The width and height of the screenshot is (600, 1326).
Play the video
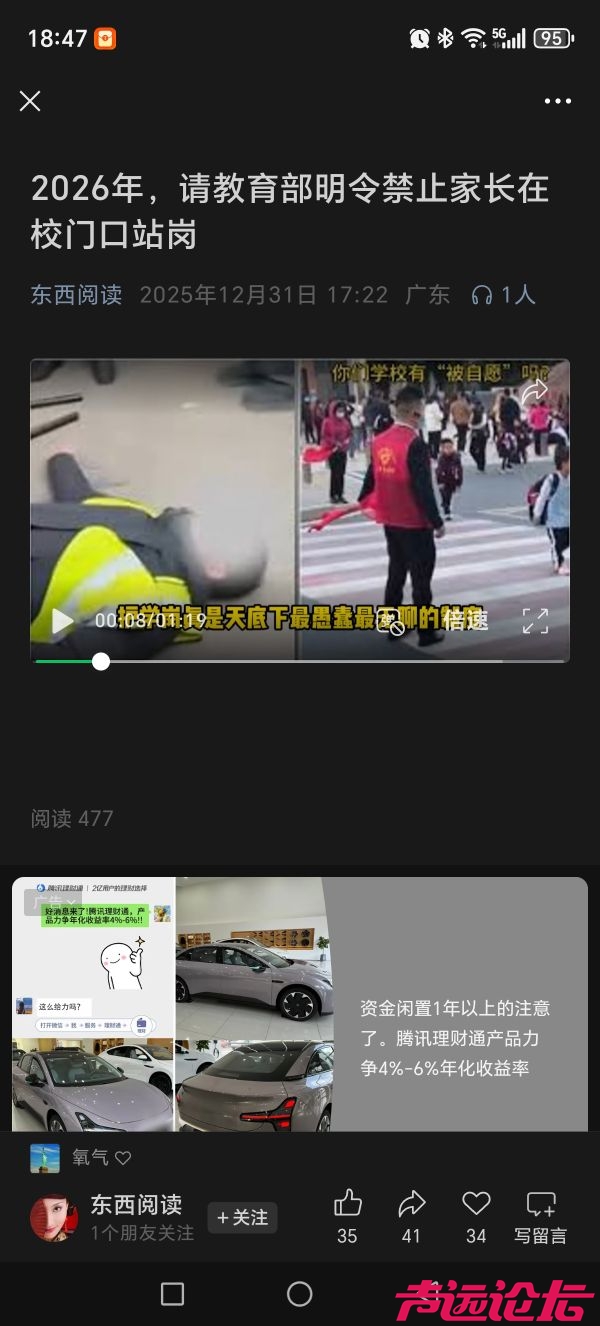[x=62, y=621]
